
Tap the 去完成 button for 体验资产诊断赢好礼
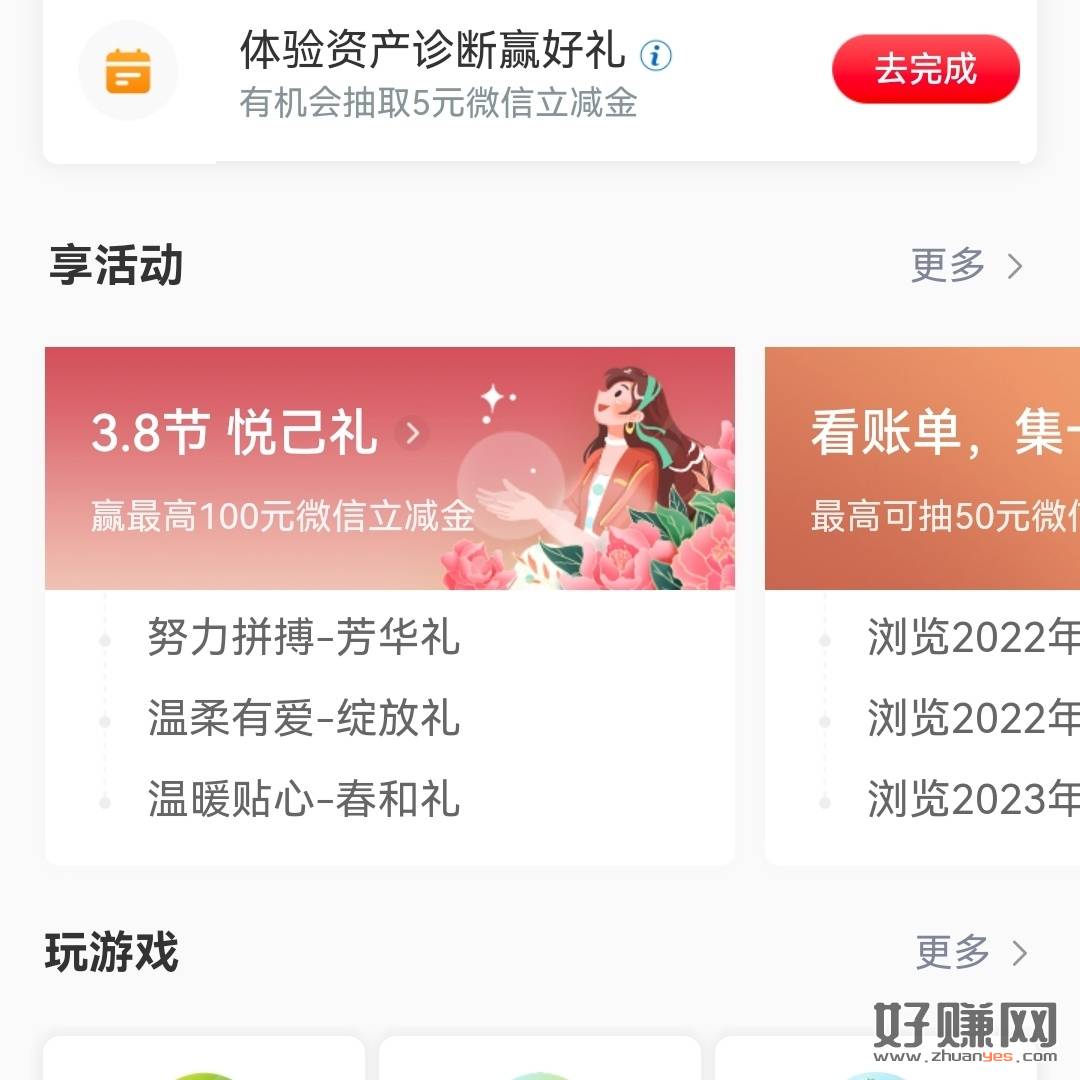pos(925,69)
